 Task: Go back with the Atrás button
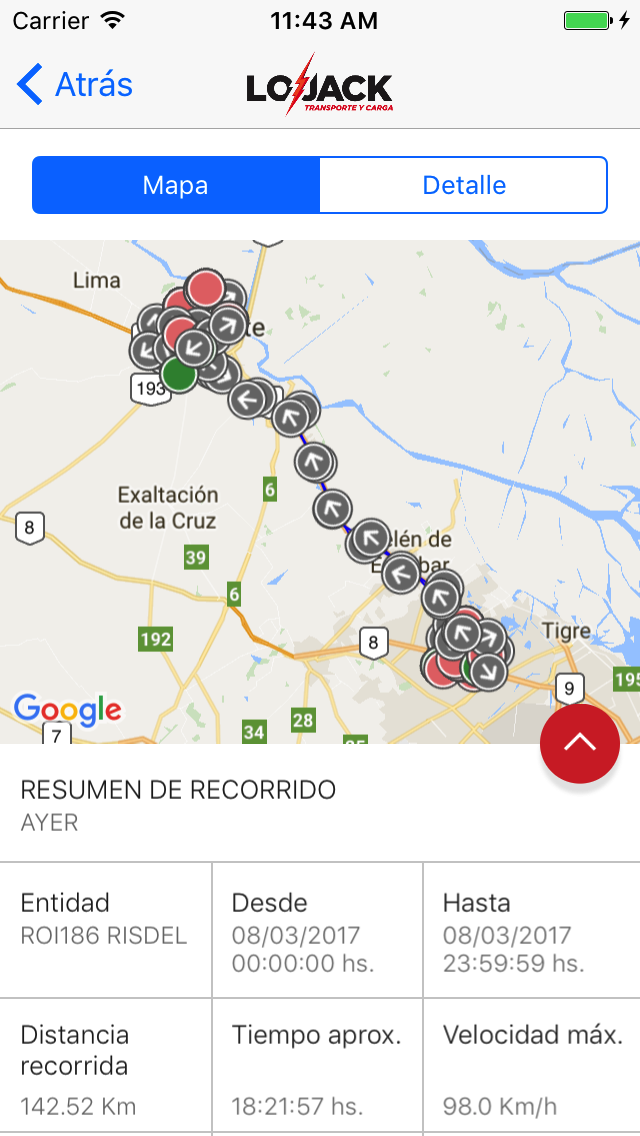tap(75, 85)
